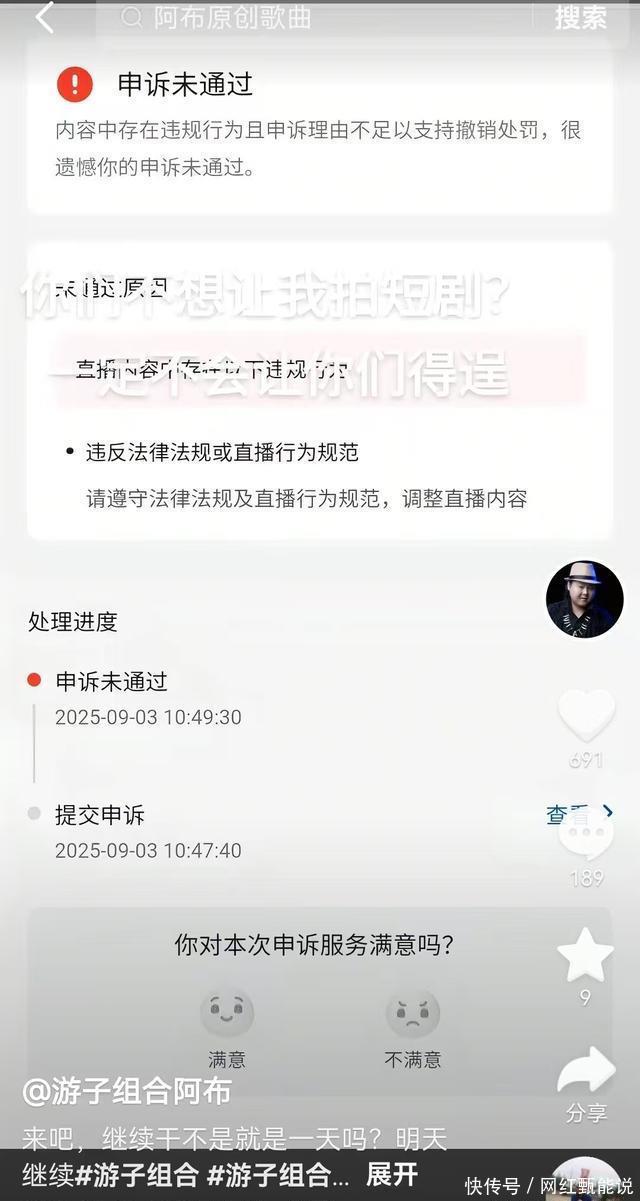Go back using the top-left arrow
Viewport: 640px width, 1201px height.
pos(44,18)
